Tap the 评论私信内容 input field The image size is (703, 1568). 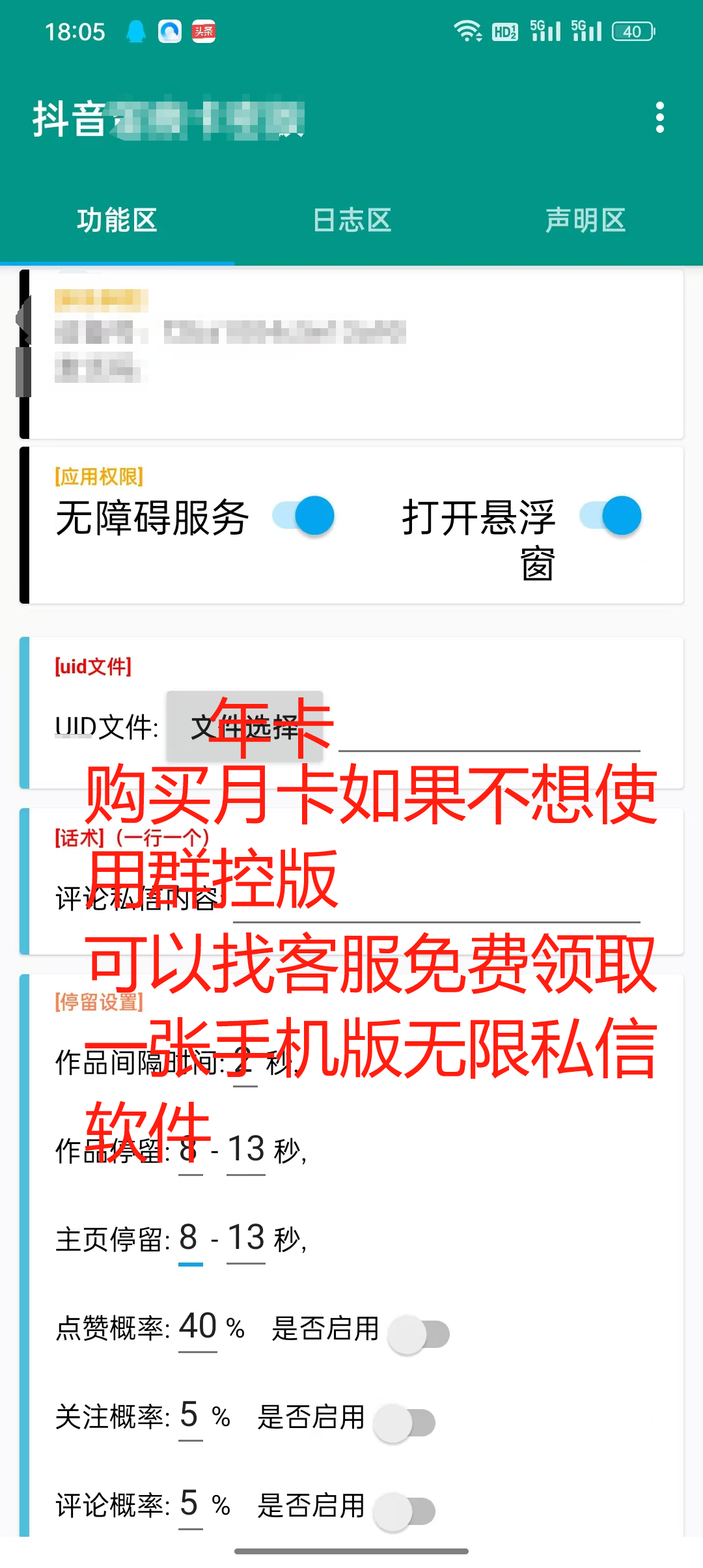(x=436, y=901)
